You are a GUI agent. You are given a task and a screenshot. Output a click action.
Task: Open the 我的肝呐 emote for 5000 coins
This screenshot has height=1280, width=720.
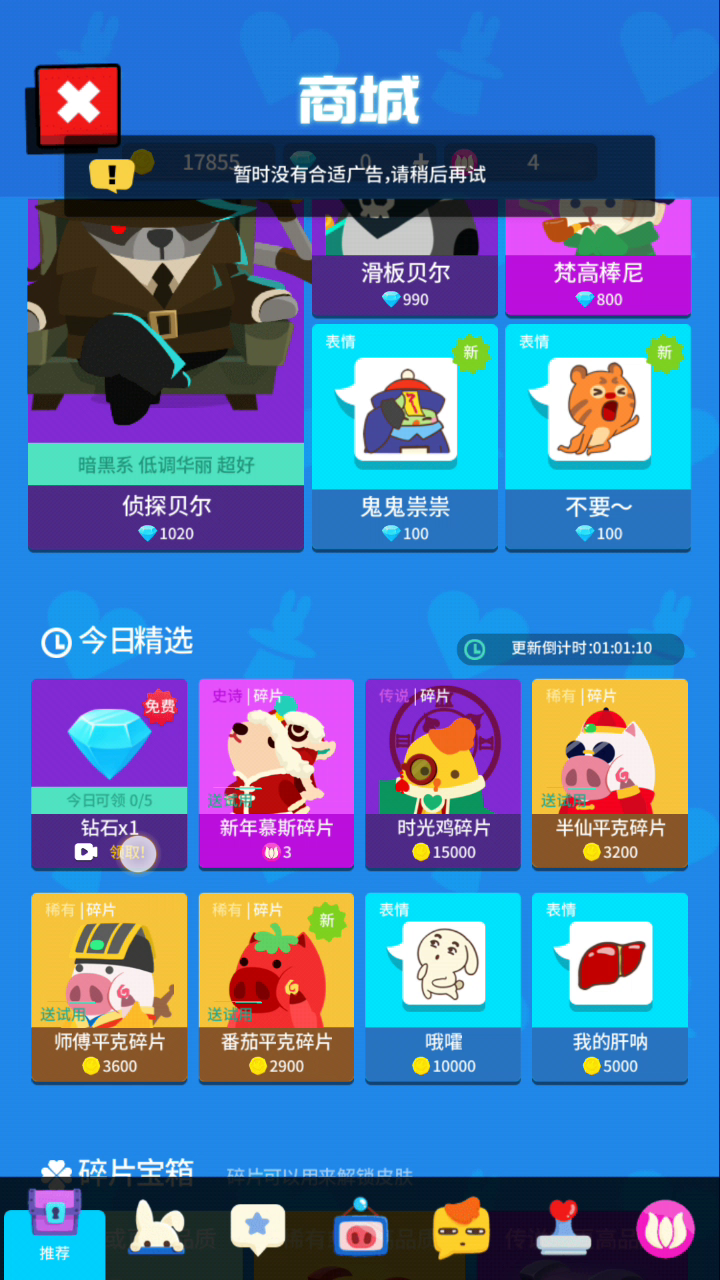click(610, 988)
